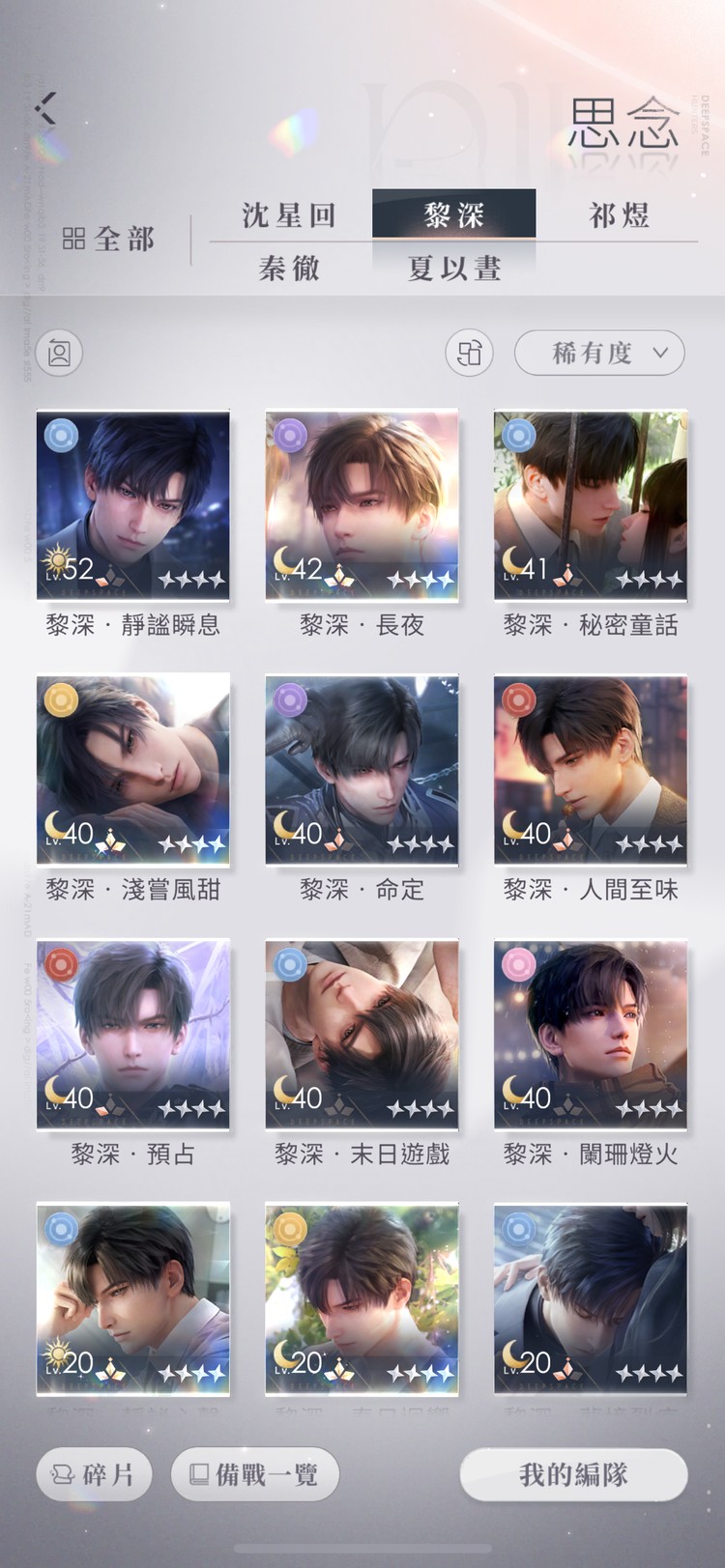Open the 碎片 fragments button
This screenshot has height=1568, width=725.
(x=94, y=1474)
